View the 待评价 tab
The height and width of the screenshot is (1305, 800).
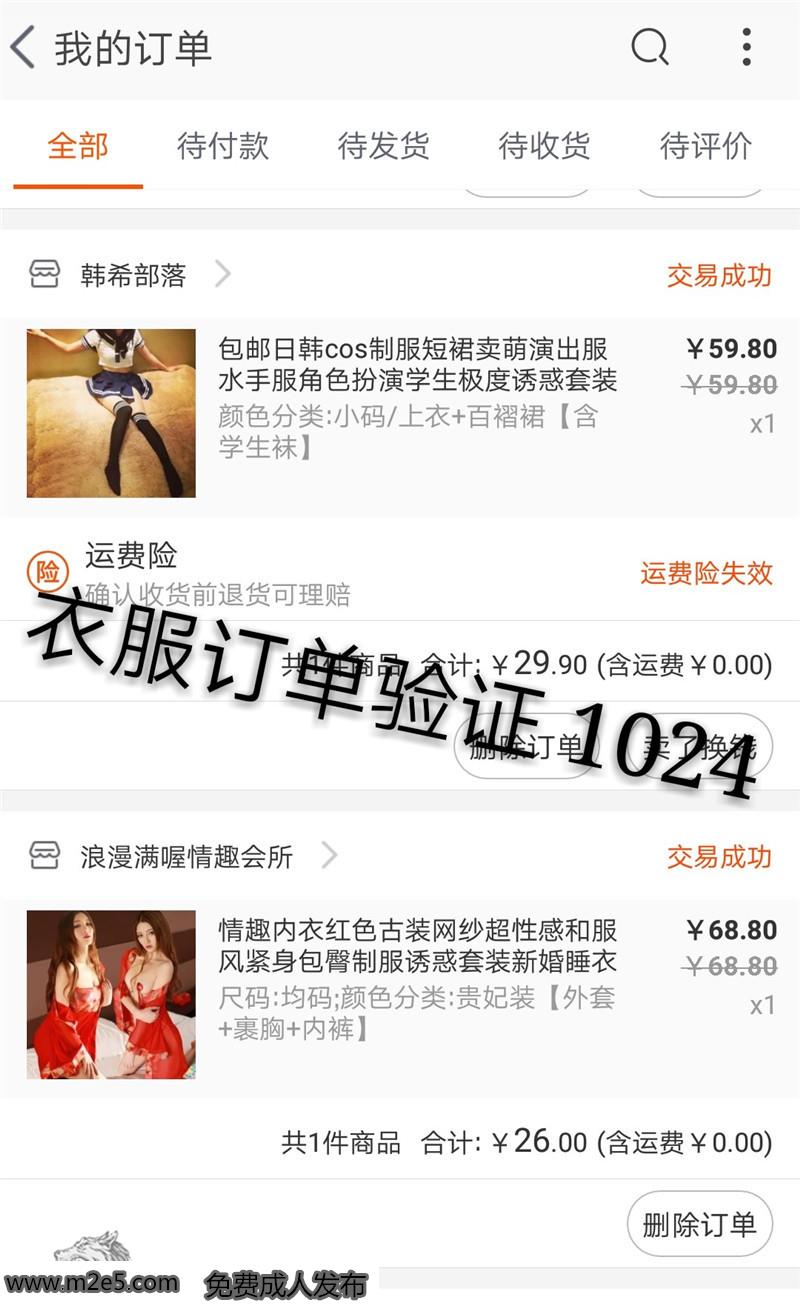point(706,146)
